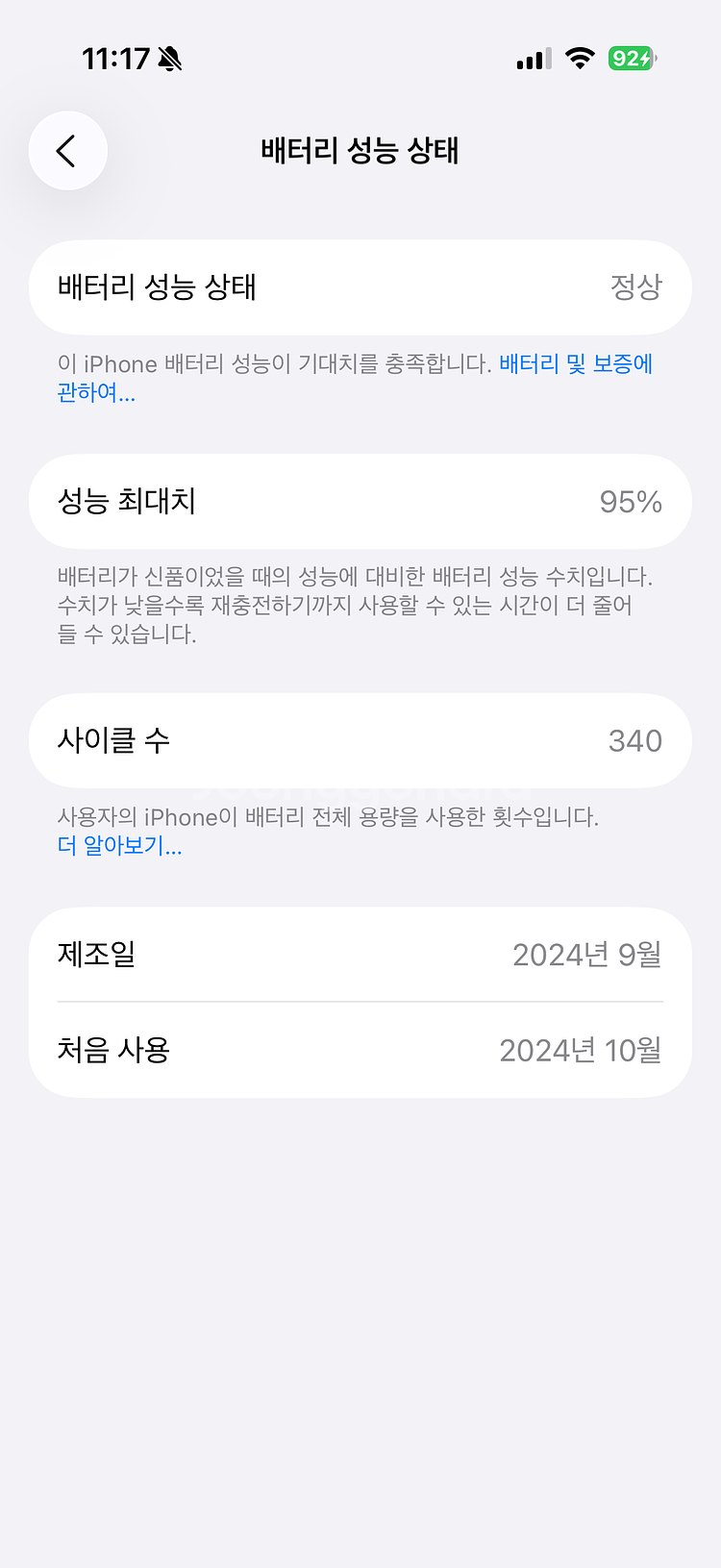Tap the 2024년 10월 first use value
This screenshot has width=721, height=1568.
click(x=580, y=1050)
